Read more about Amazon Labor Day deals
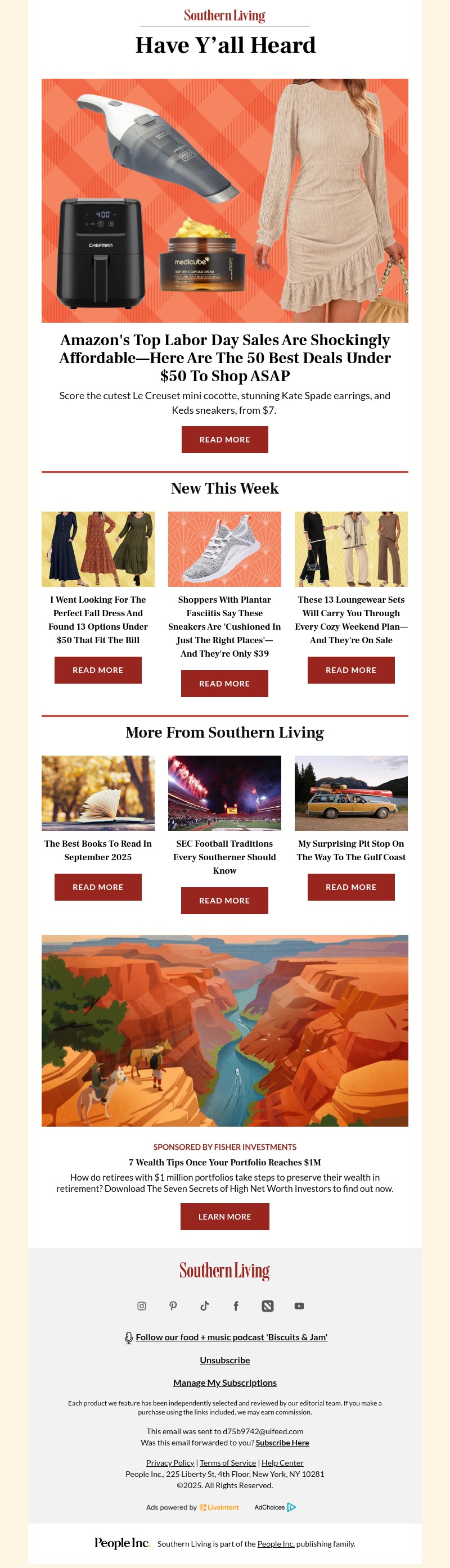The height and width of the screenshot is (1568, 450). tap(224, 440)
